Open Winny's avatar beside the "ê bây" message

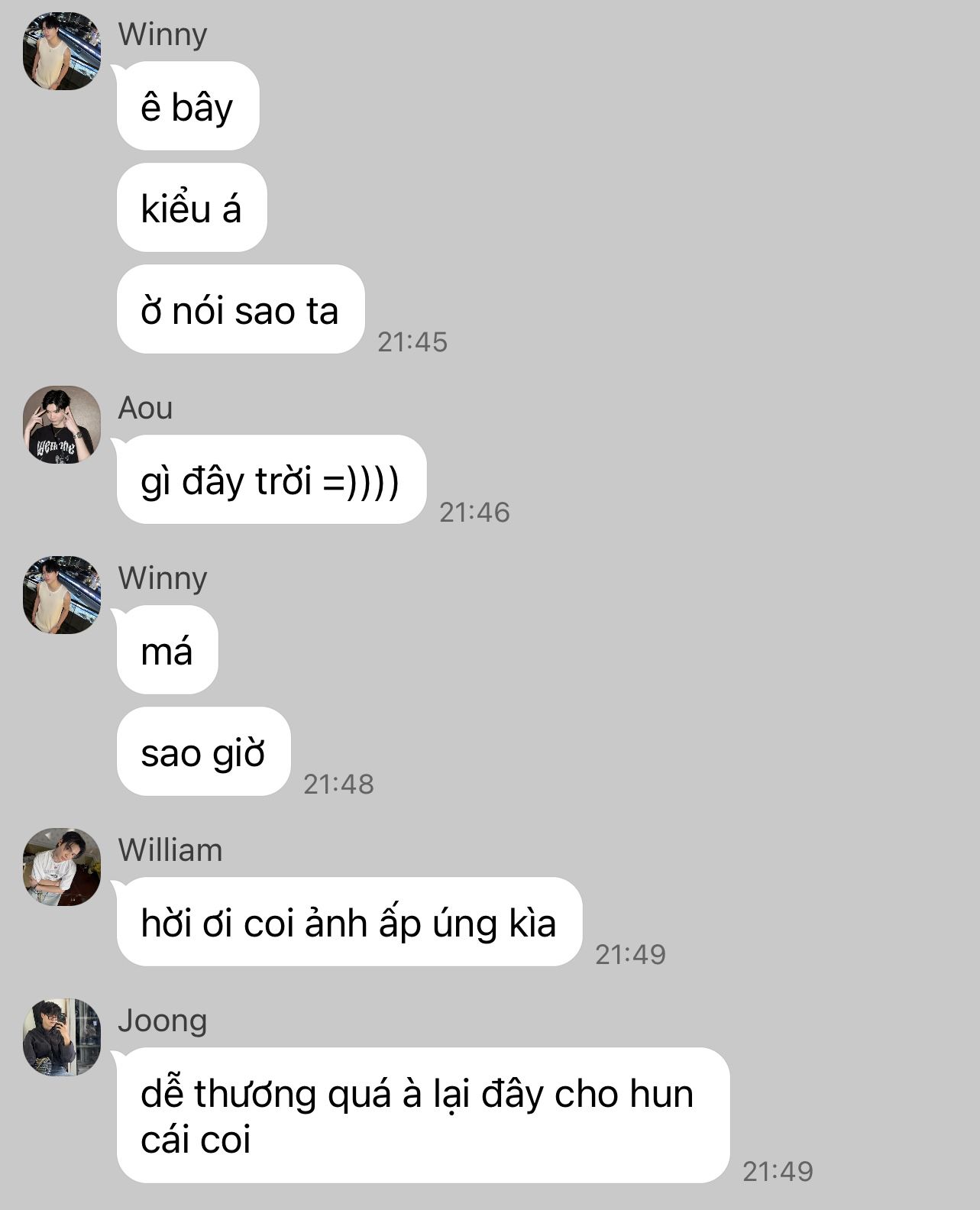coord(62,51)
